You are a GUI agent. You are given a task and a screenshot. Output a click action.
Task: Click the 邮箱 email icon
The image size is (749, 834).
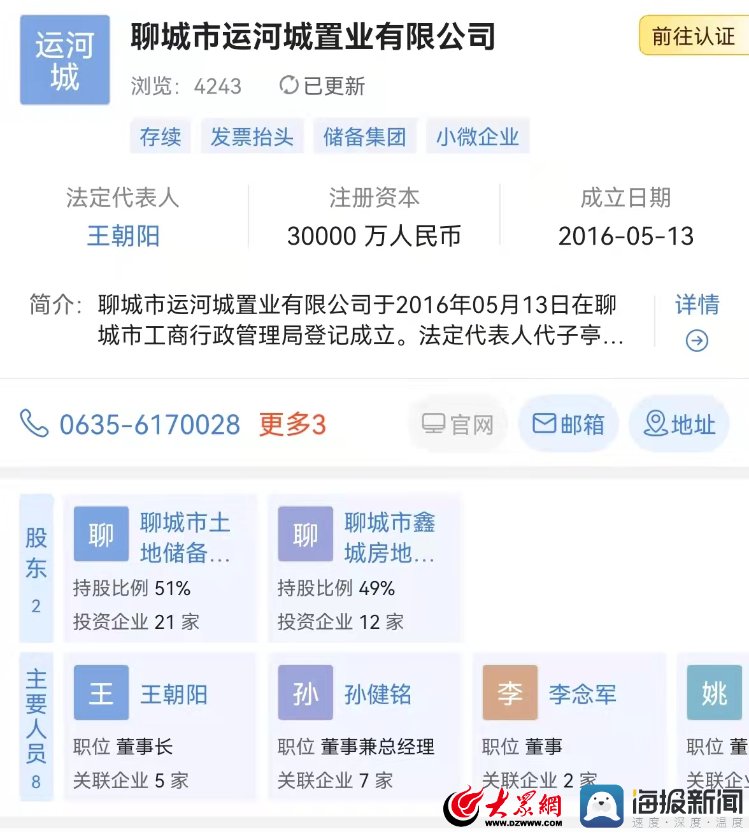568,423
